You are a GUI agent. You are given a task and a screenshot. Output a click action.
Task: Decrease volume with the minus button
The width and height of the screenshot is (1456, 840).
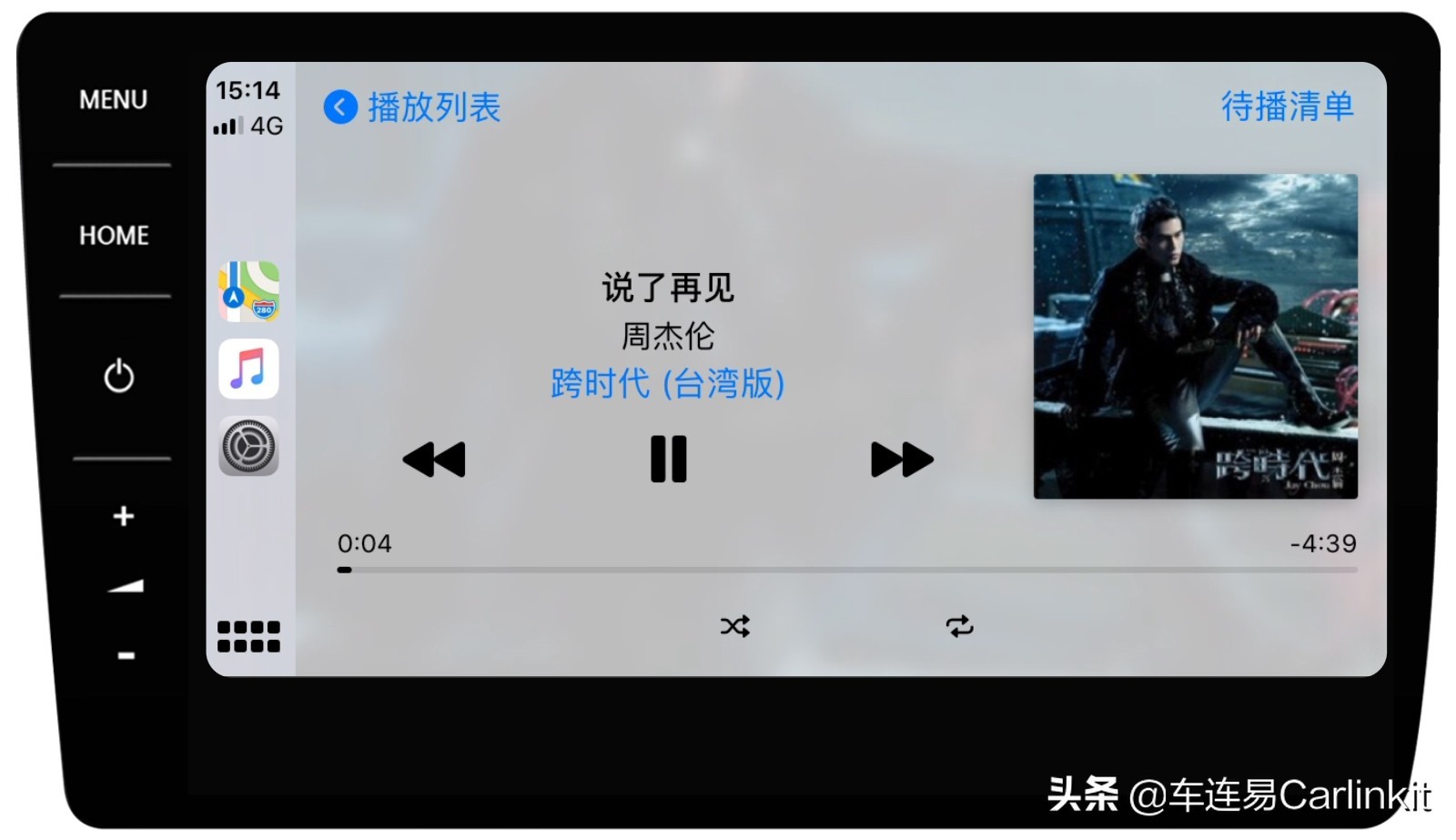click(x=126, y=655)
